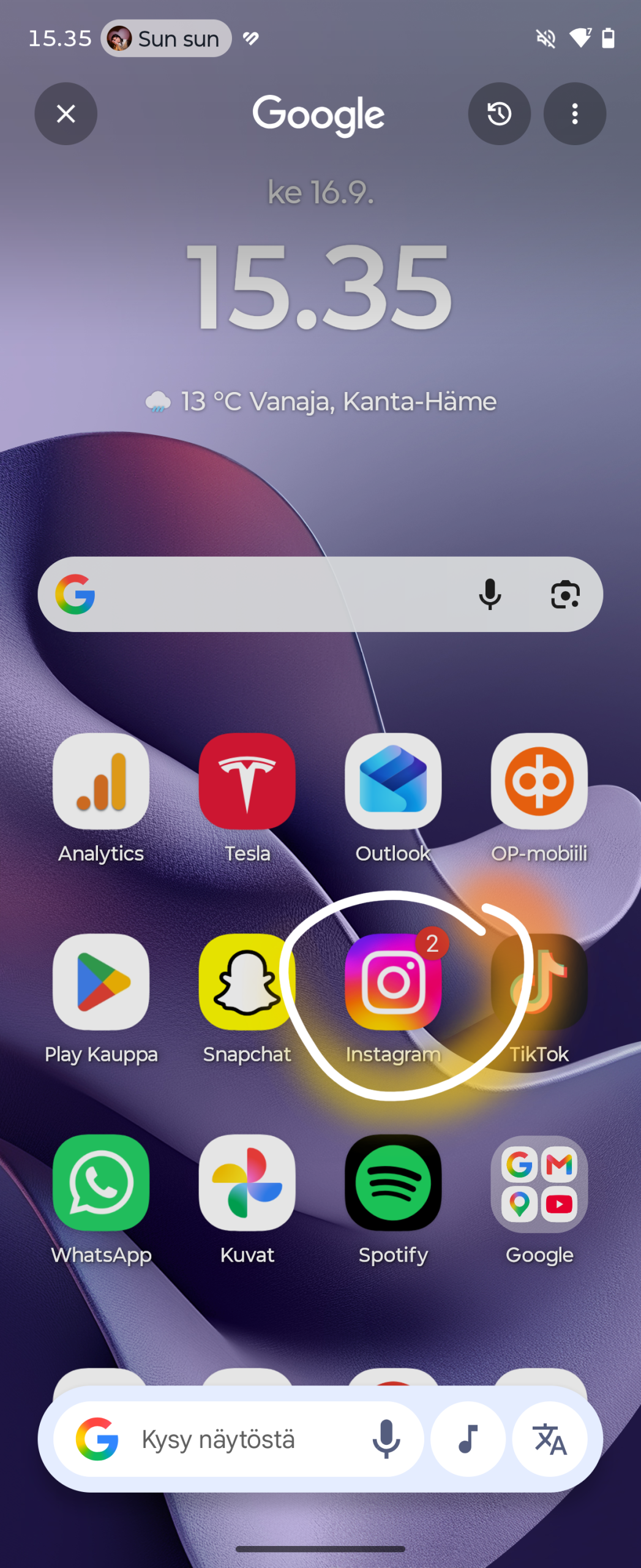Open OP-mobiili banking app

539,781
